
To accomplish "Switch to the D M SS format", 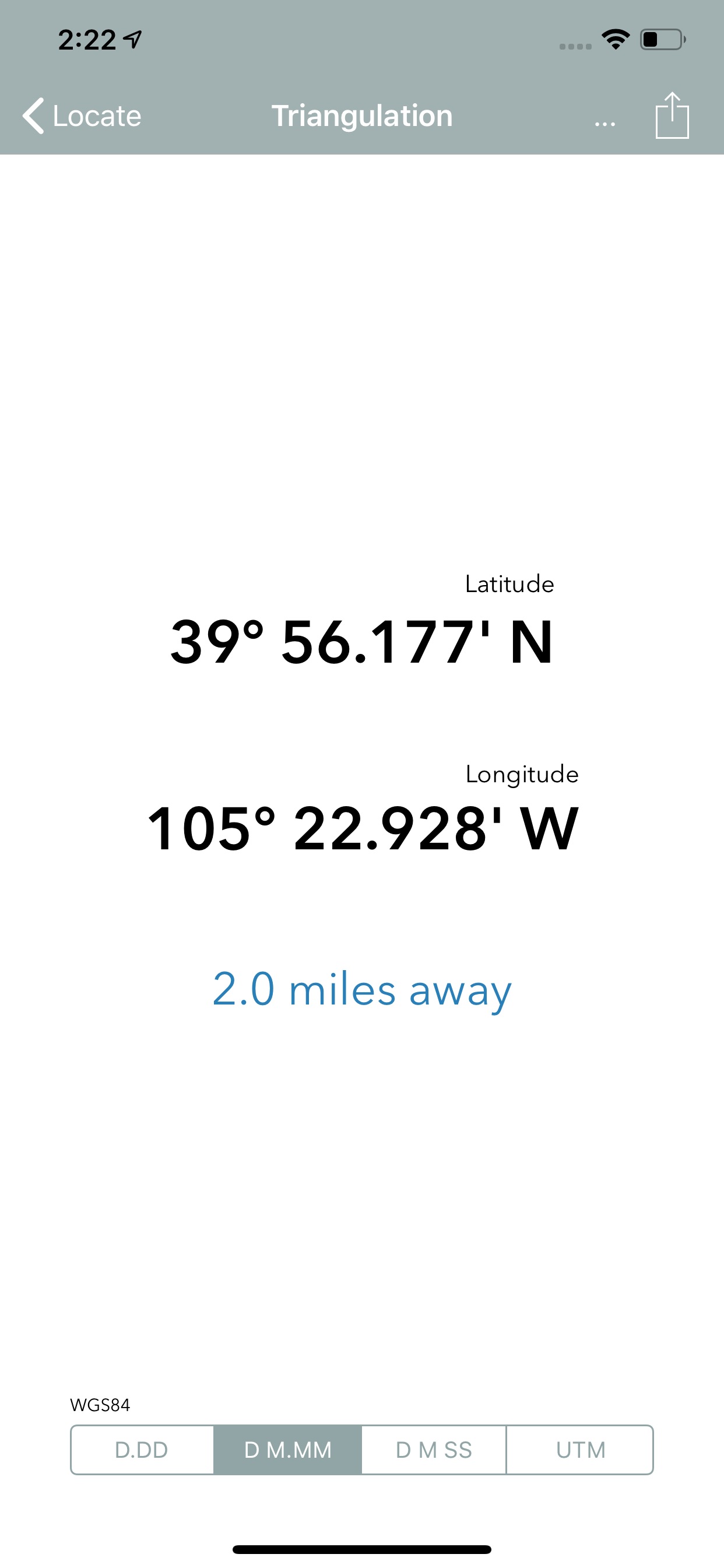I will [433, 1450].
